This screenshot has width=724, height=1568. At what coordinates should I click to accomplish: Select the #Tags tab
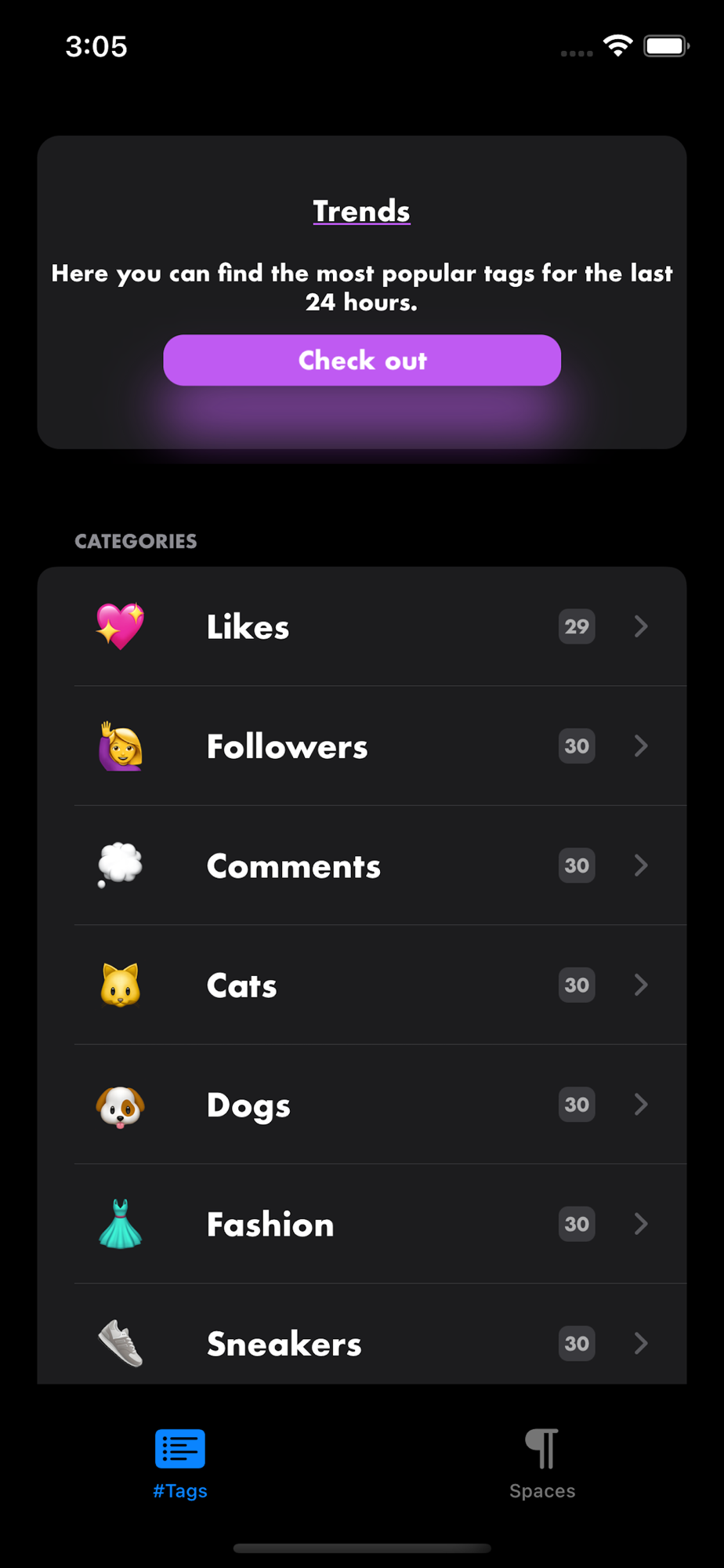pyautogui.click(x=180, y=1464)
